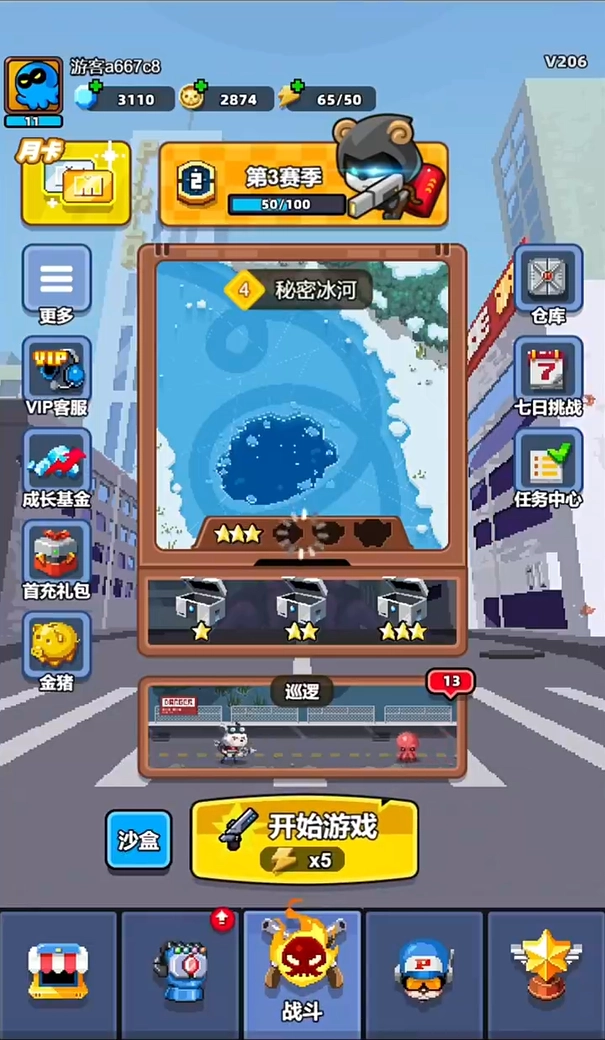Contact VIP客服 support

57,377
